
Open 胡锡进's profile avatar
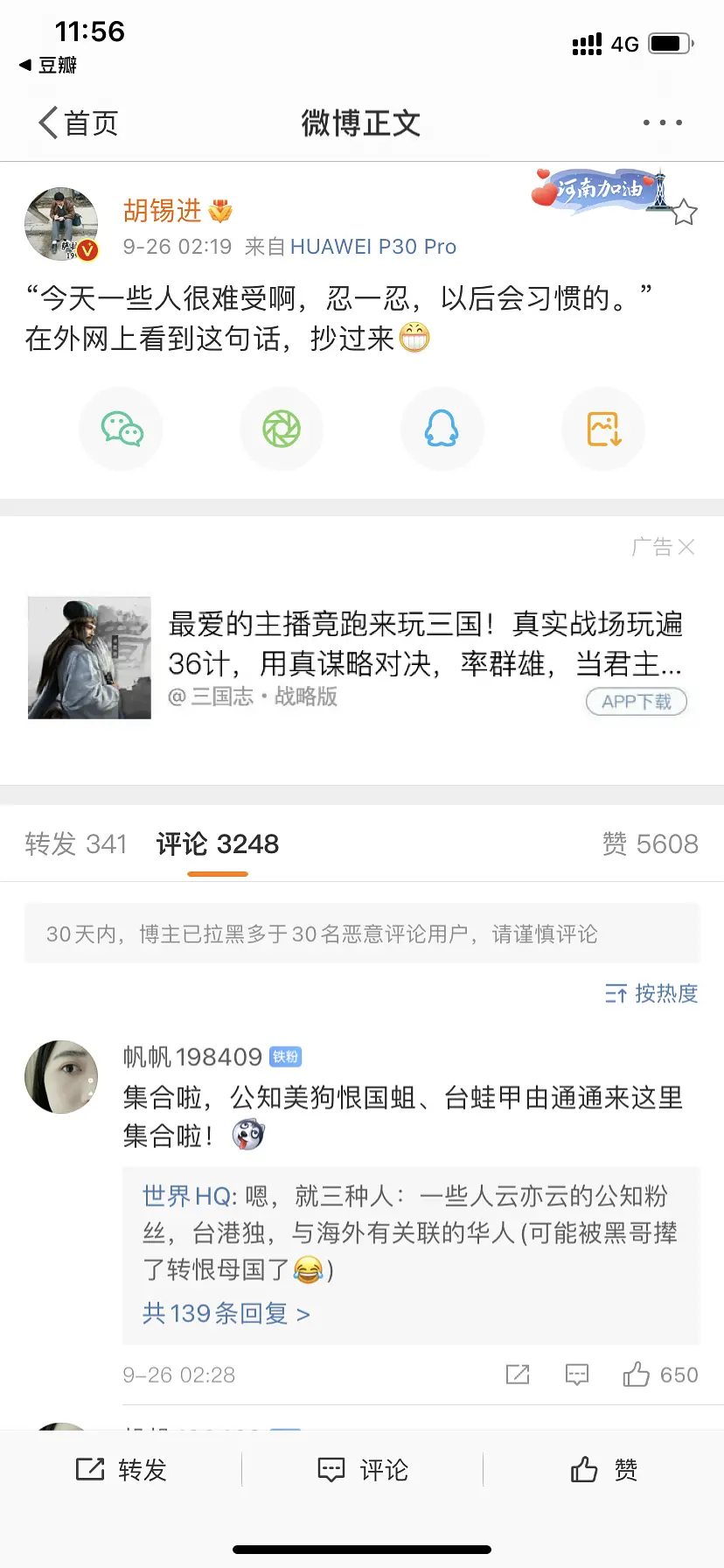(x=61, y=224)
